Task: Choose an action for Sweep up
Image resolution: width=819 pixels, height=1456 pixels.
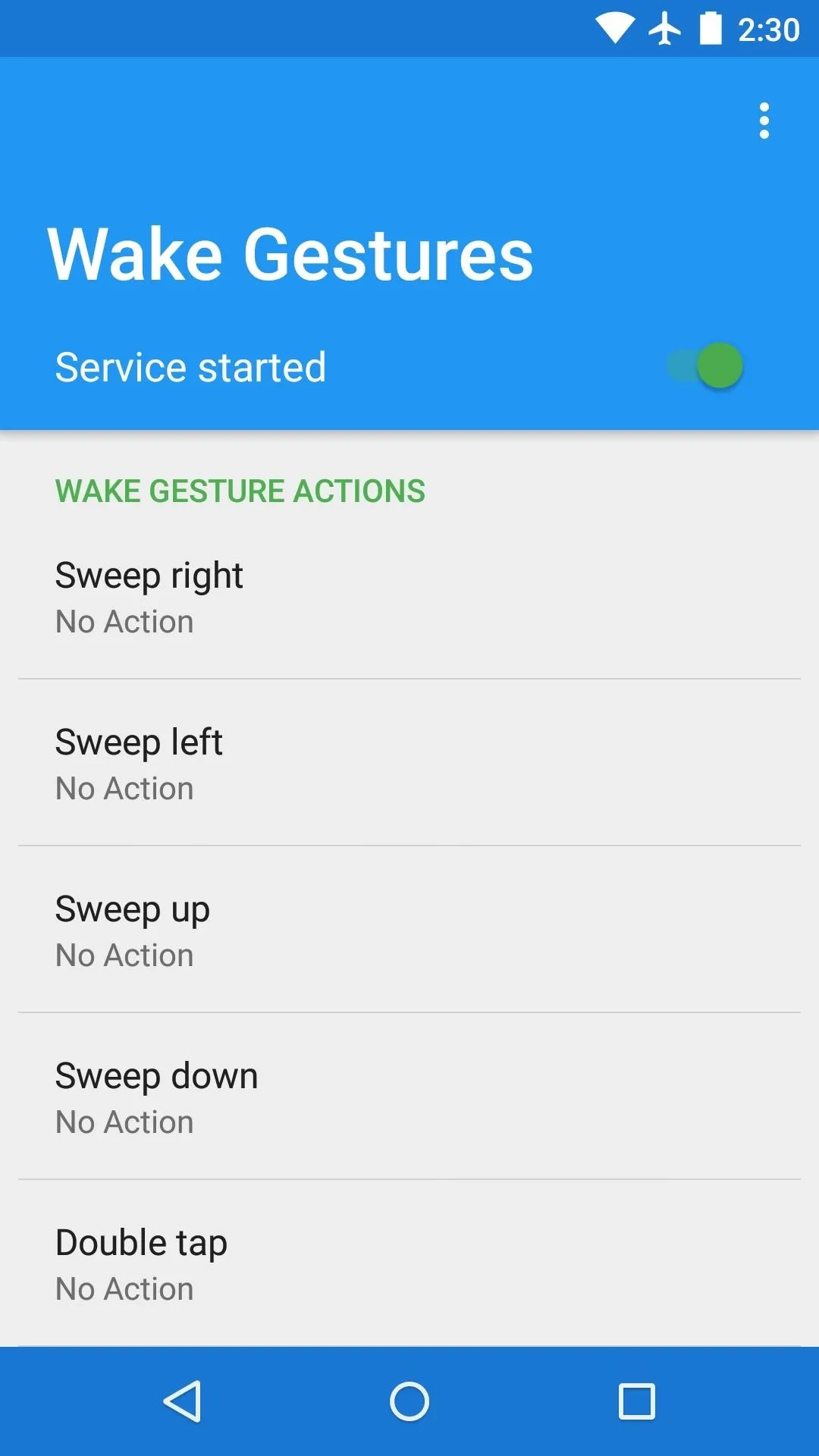Action: point(409,930)
